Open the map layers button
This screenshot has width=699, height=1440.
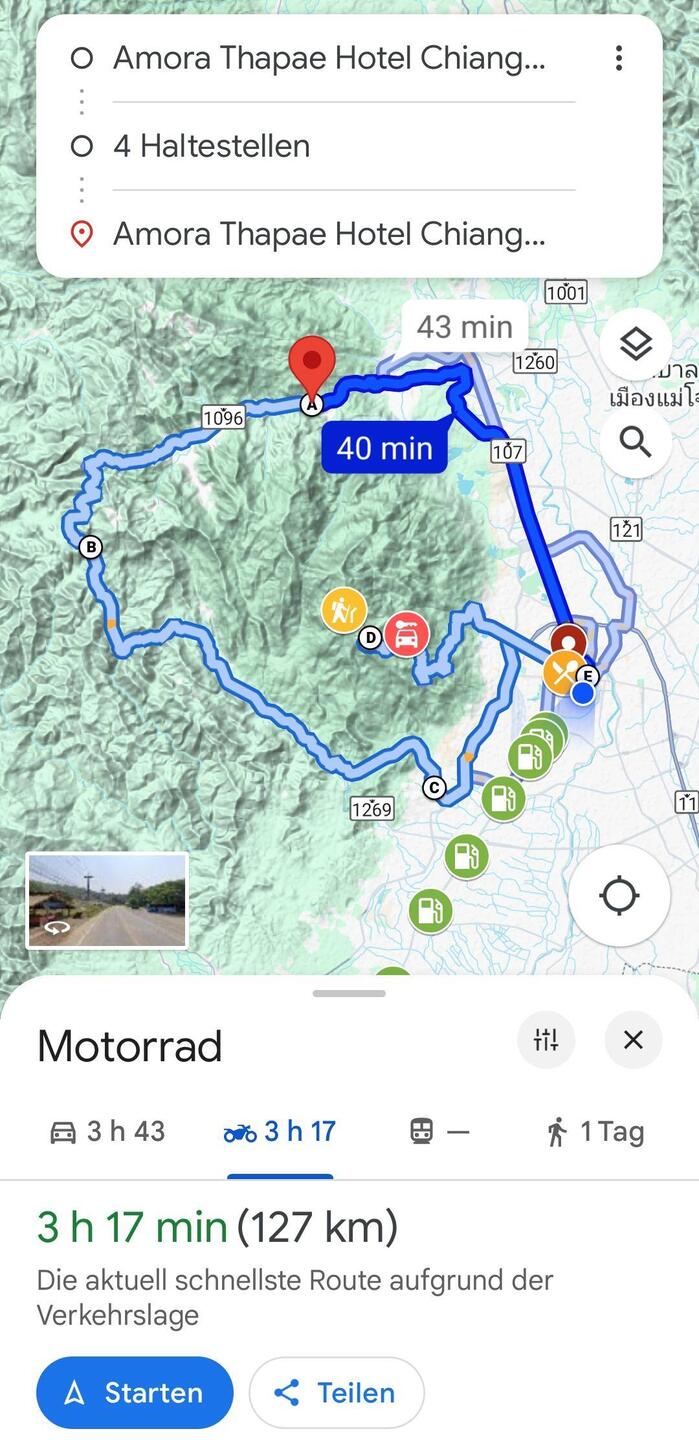click(635, 345)
